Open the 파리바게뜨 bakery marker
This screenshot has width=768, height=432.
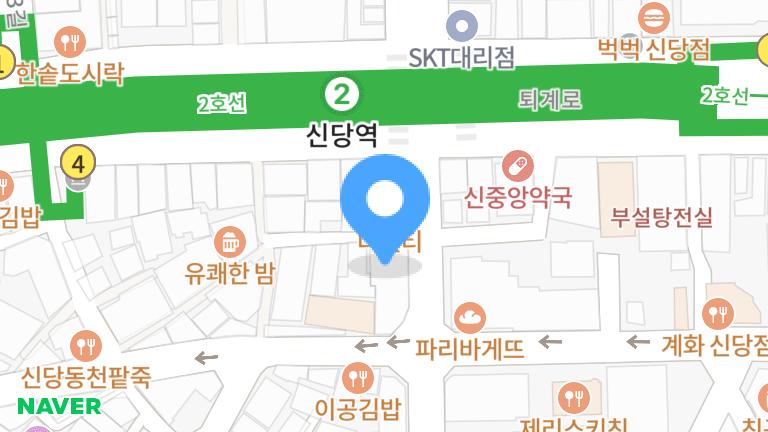[x=469, y=318]
